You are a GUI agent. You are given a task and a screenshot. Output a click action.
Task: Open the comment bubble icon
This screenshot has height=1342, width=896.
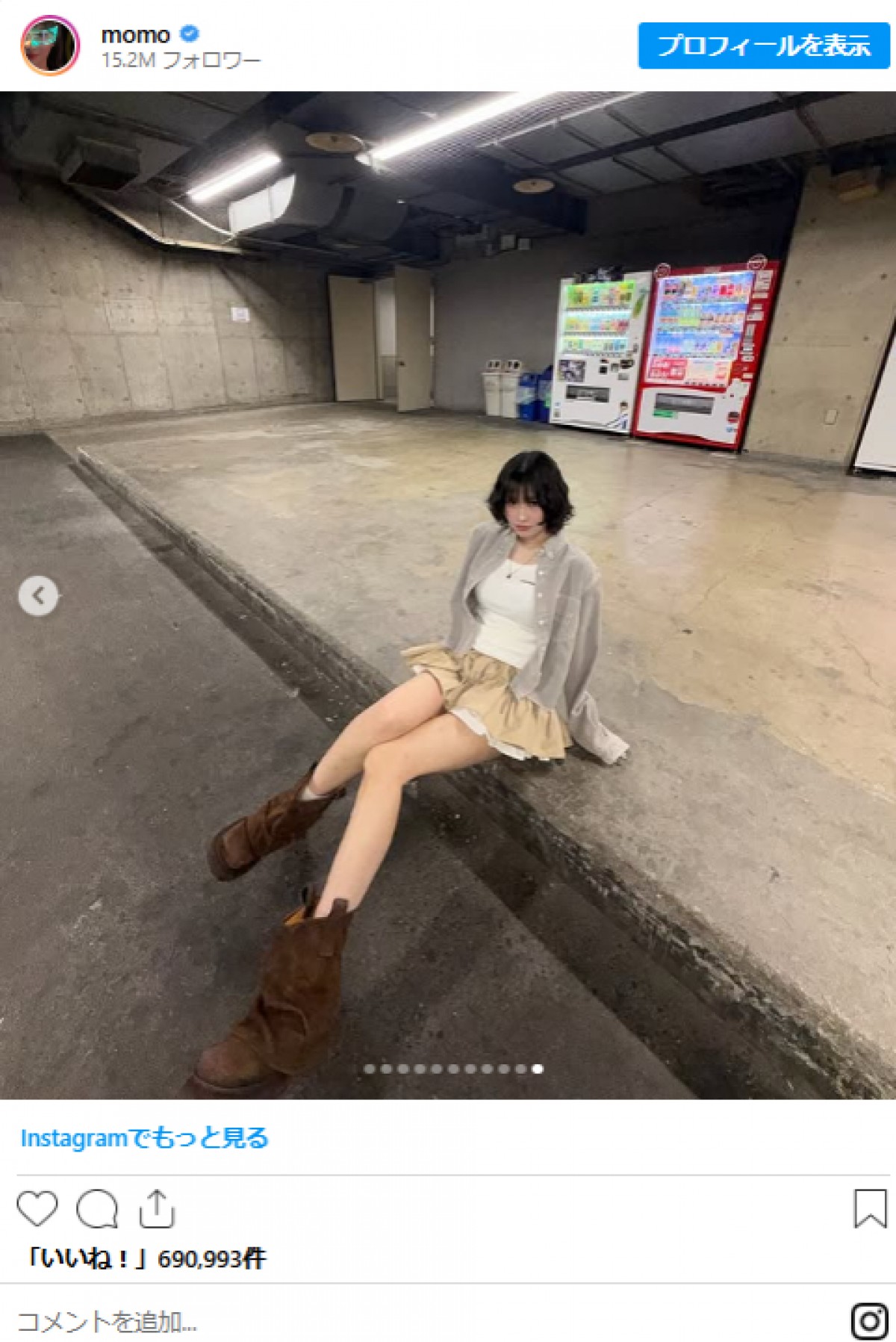[97, 1208]
